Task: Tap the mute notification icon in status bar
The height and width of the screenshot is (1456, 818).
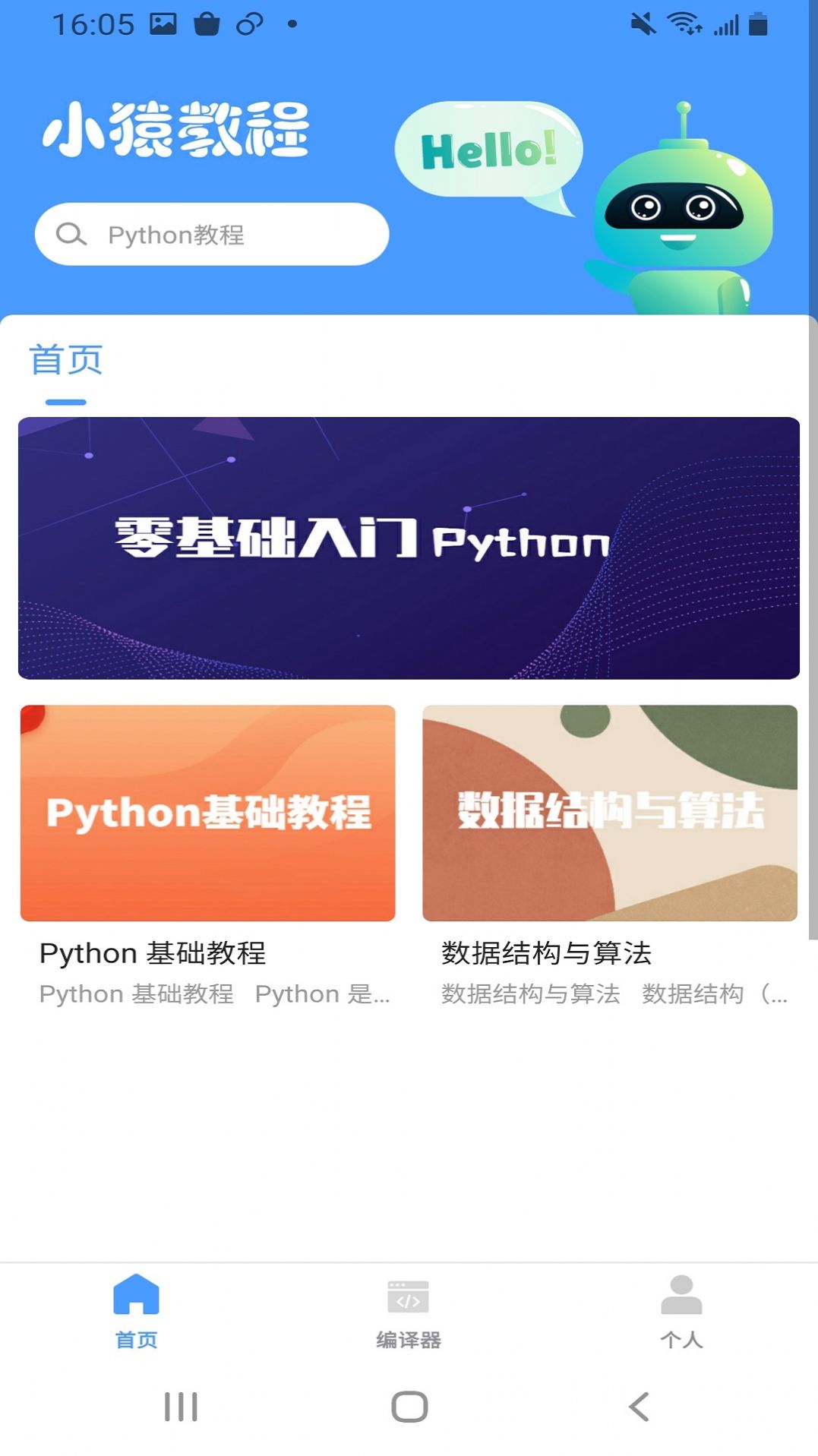Action: pyautogui.click(x=642, y=24)
